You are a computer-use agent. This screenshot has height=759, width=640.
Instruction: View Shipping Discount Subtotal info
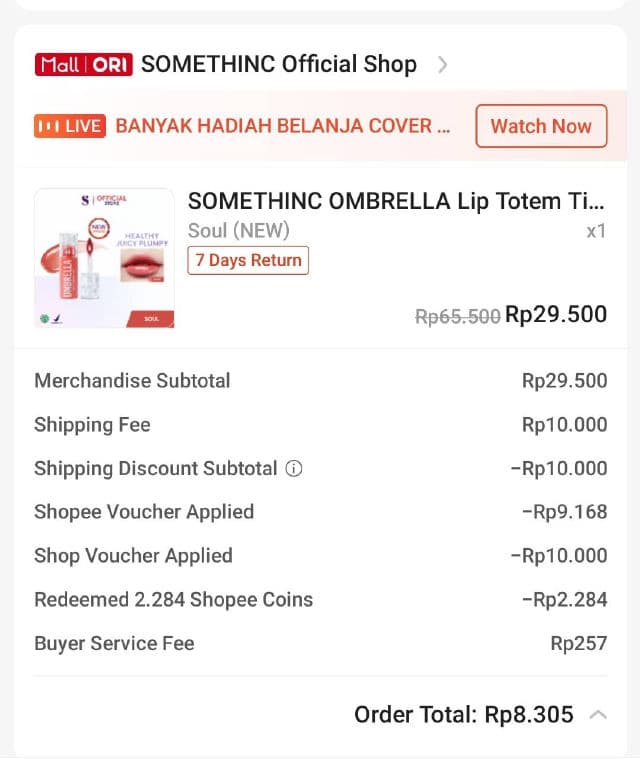pyautogui.click(x=294, y=469)
